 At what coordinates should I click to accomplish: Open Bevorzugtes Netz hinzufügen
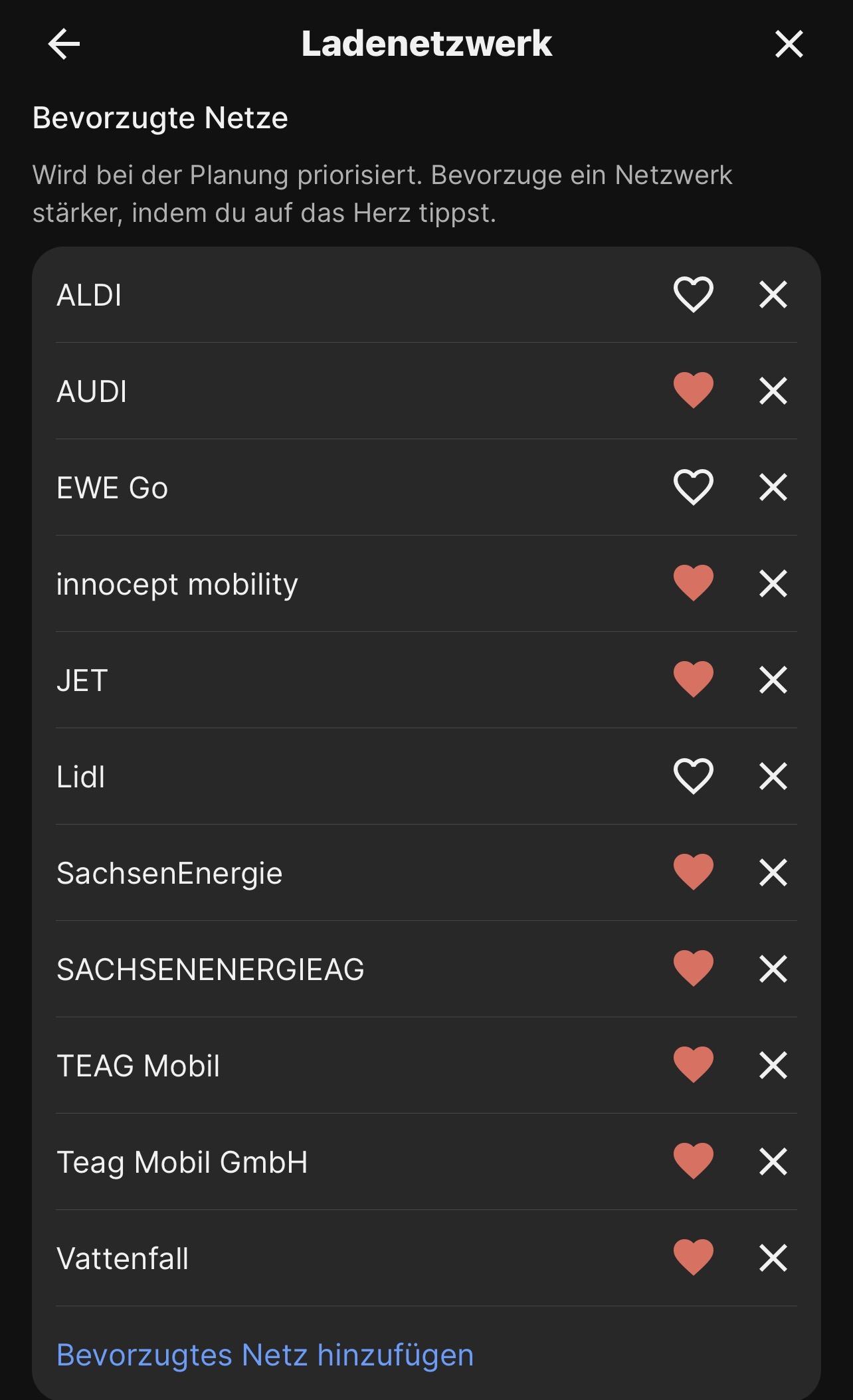[x=265, y=1355]
